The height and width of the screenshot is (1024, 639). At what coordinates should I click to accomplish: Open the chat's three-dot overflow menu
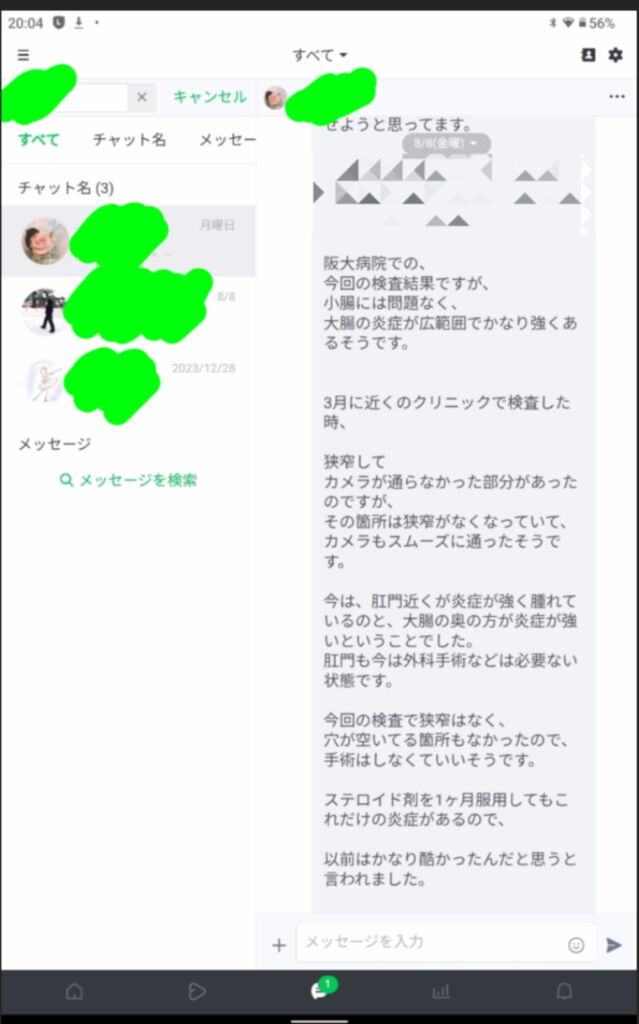(x=616, y=97)
